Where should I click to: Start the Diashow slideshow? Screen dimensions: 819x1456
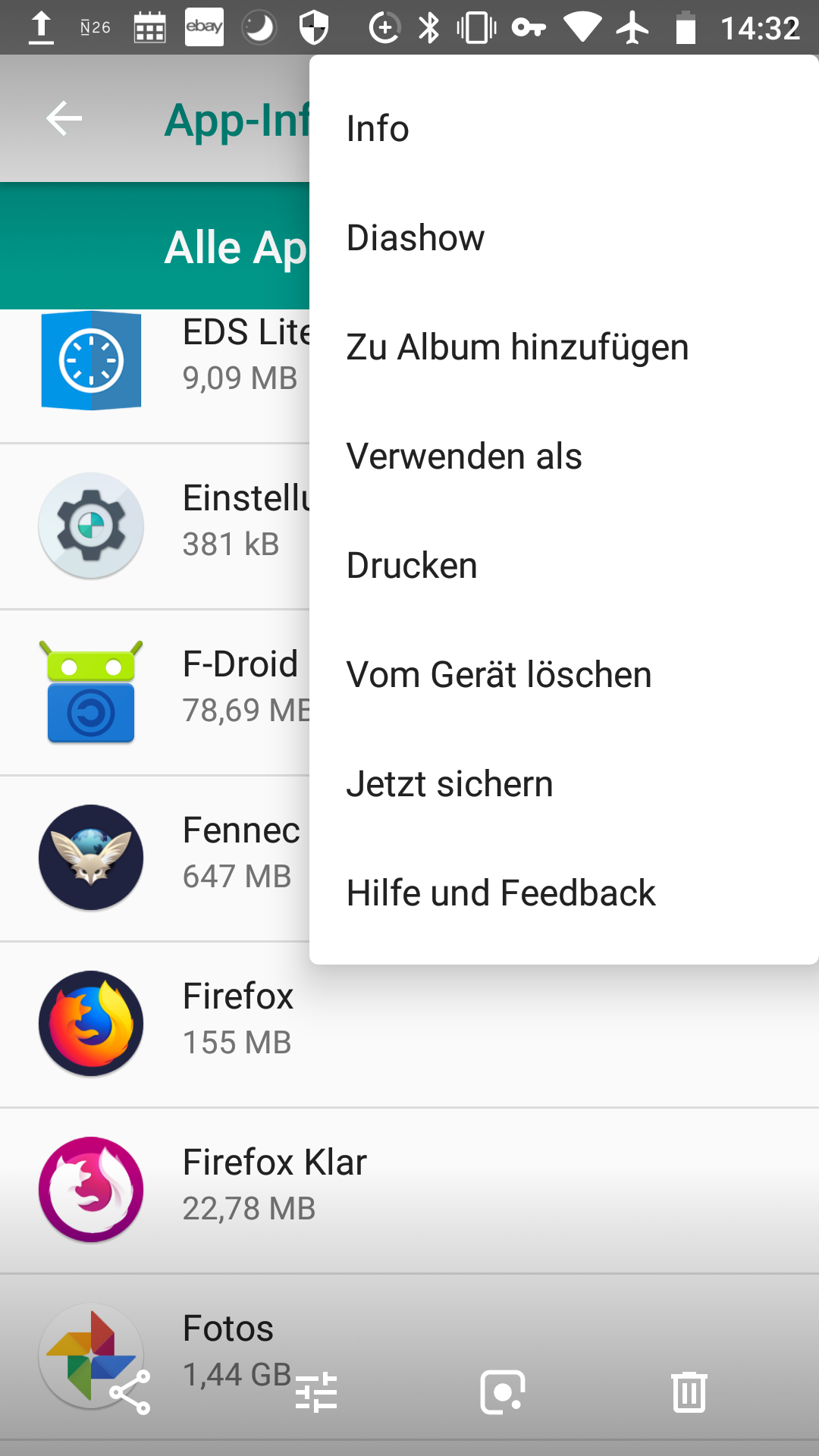[x=415, y=237]
